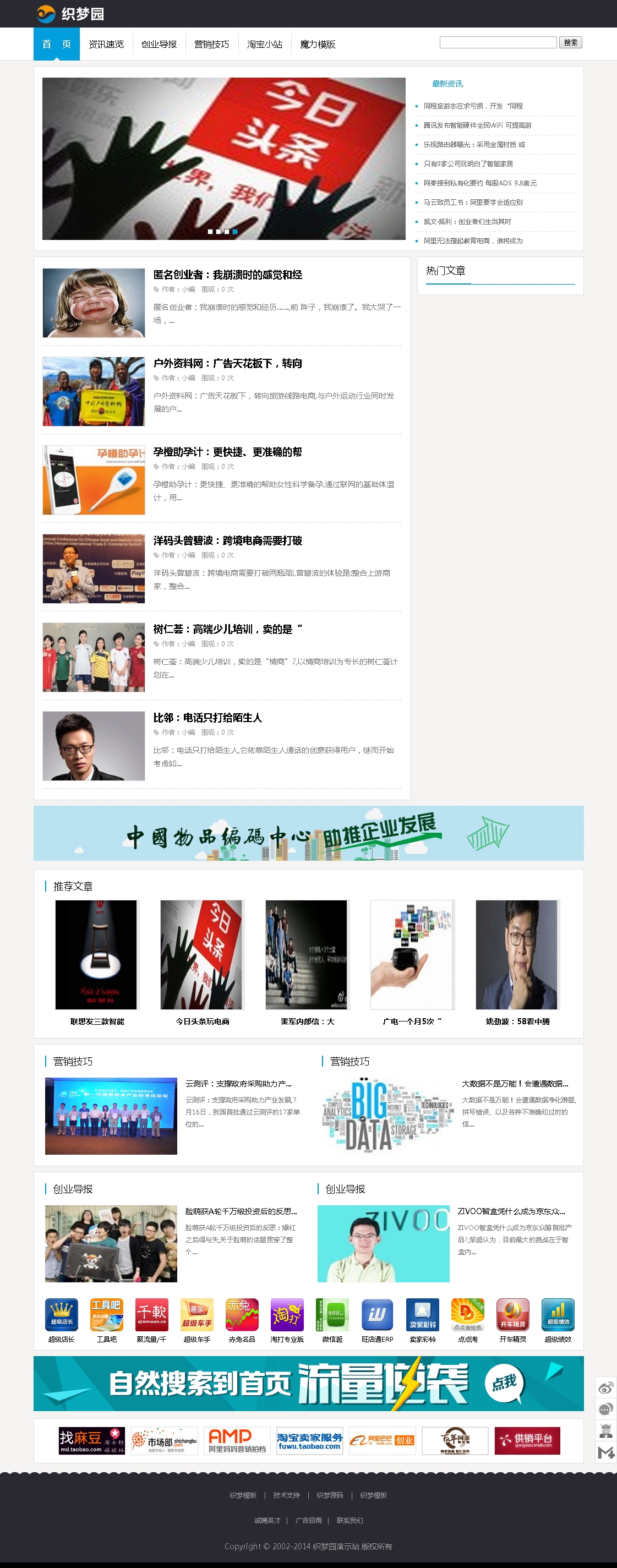Open recommended item 雷军内部信：大
The height and width of the screenshot is (1568, 617).
(307, 1021)
